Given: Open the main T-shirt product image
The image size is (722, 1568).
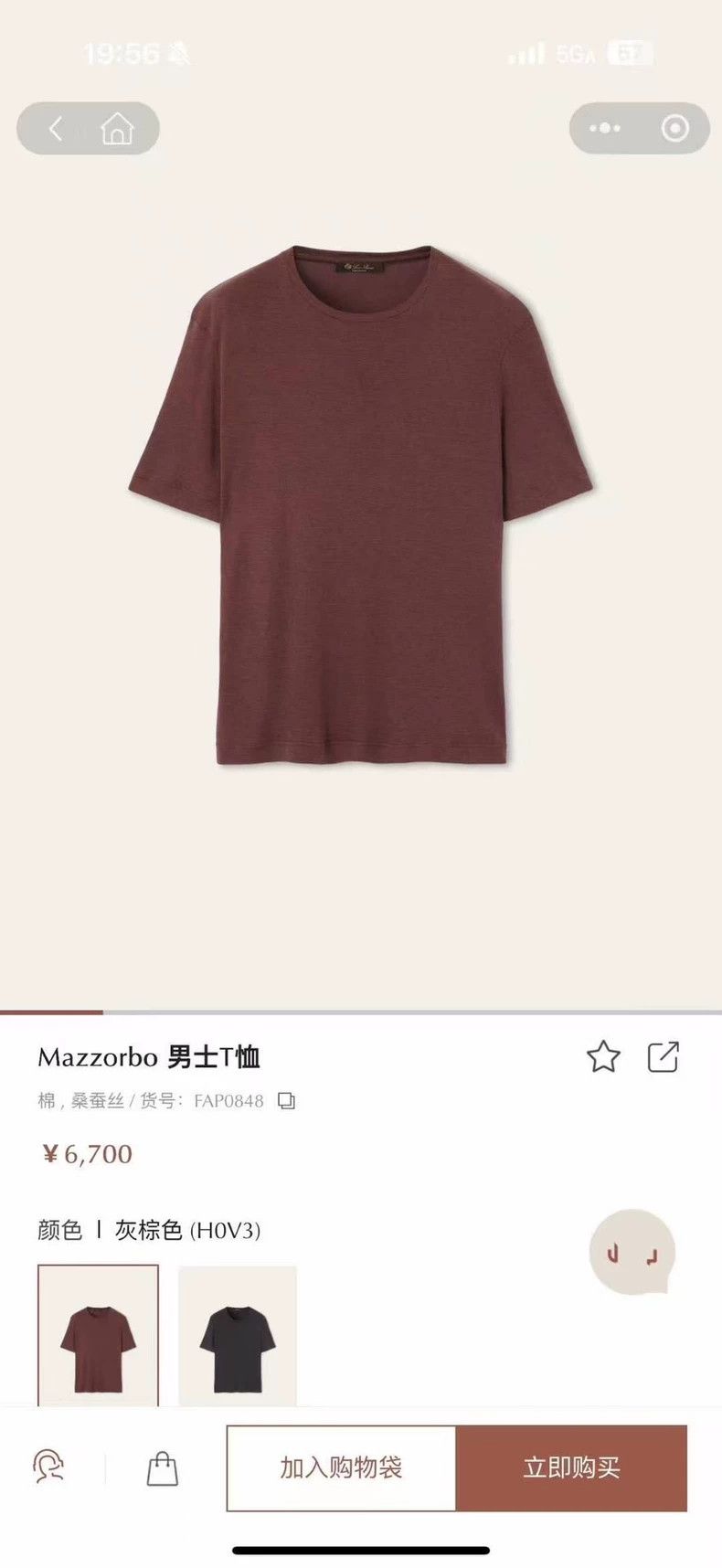Looking at the screenshot, I should (x=361, y=504).
